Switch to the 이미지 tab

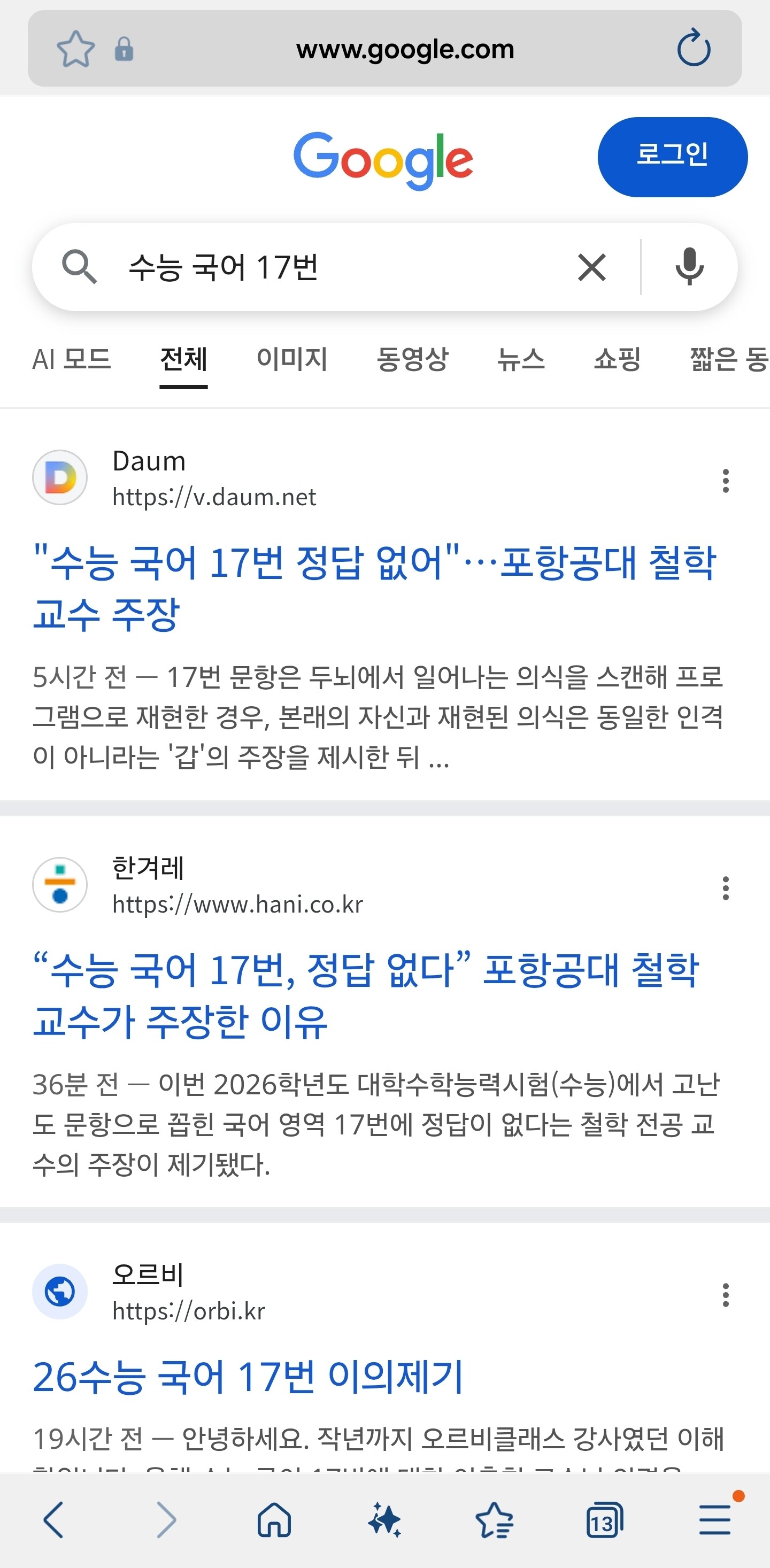tap(292, 359)
